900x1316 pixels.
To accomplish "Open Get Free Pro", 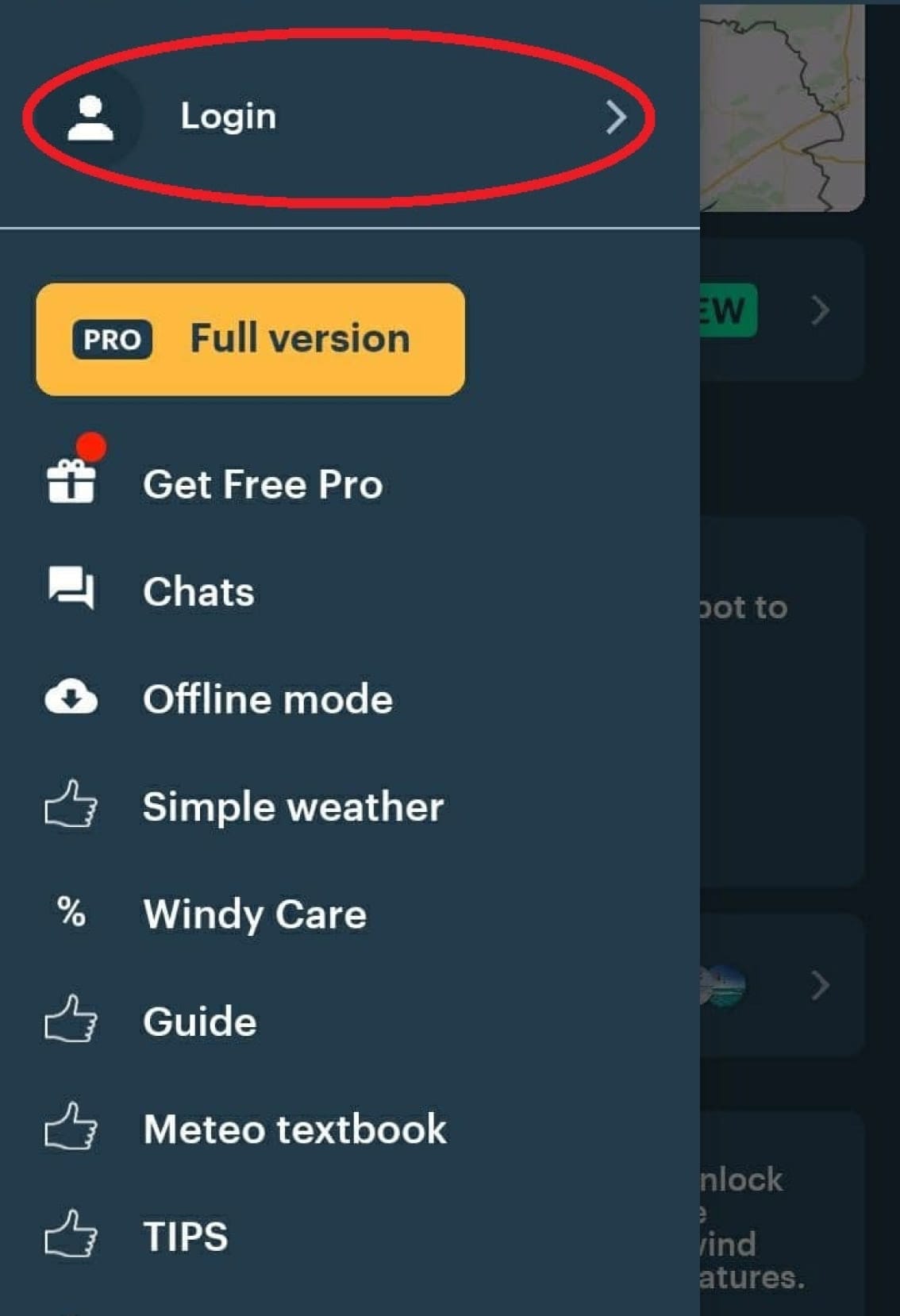I will [262, 484].
